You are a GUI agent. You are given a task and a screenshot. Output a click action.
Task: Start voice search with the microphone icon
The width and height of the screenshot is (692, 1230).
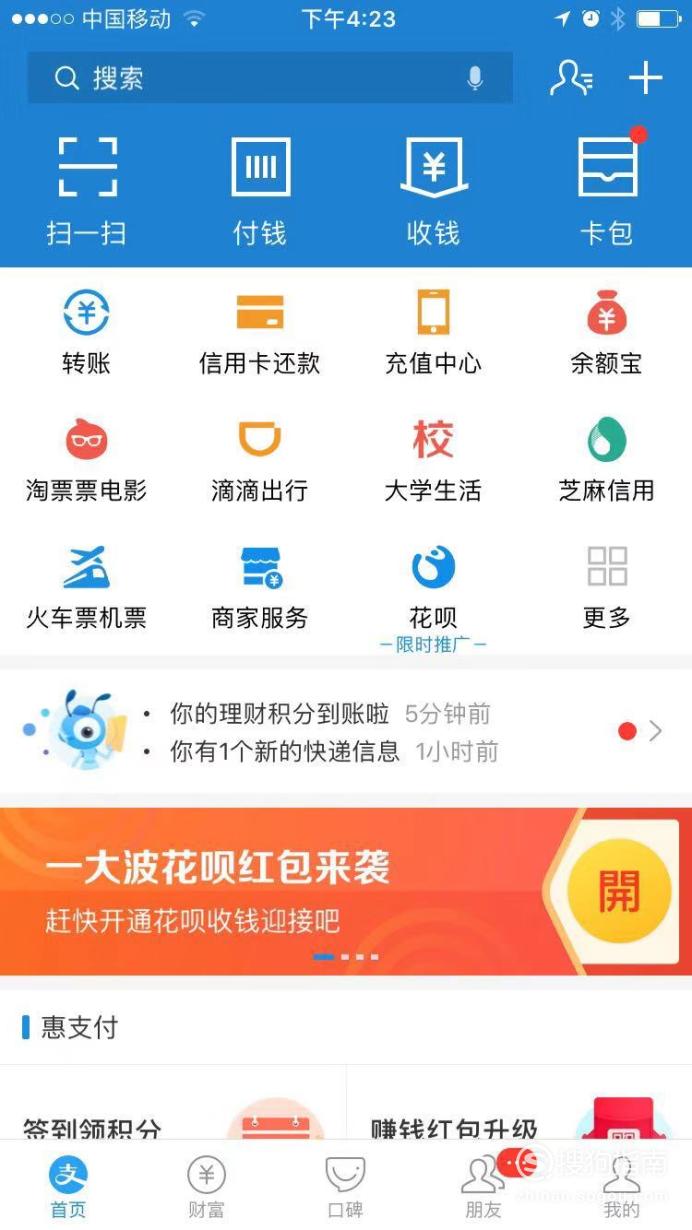click(476, 78)
